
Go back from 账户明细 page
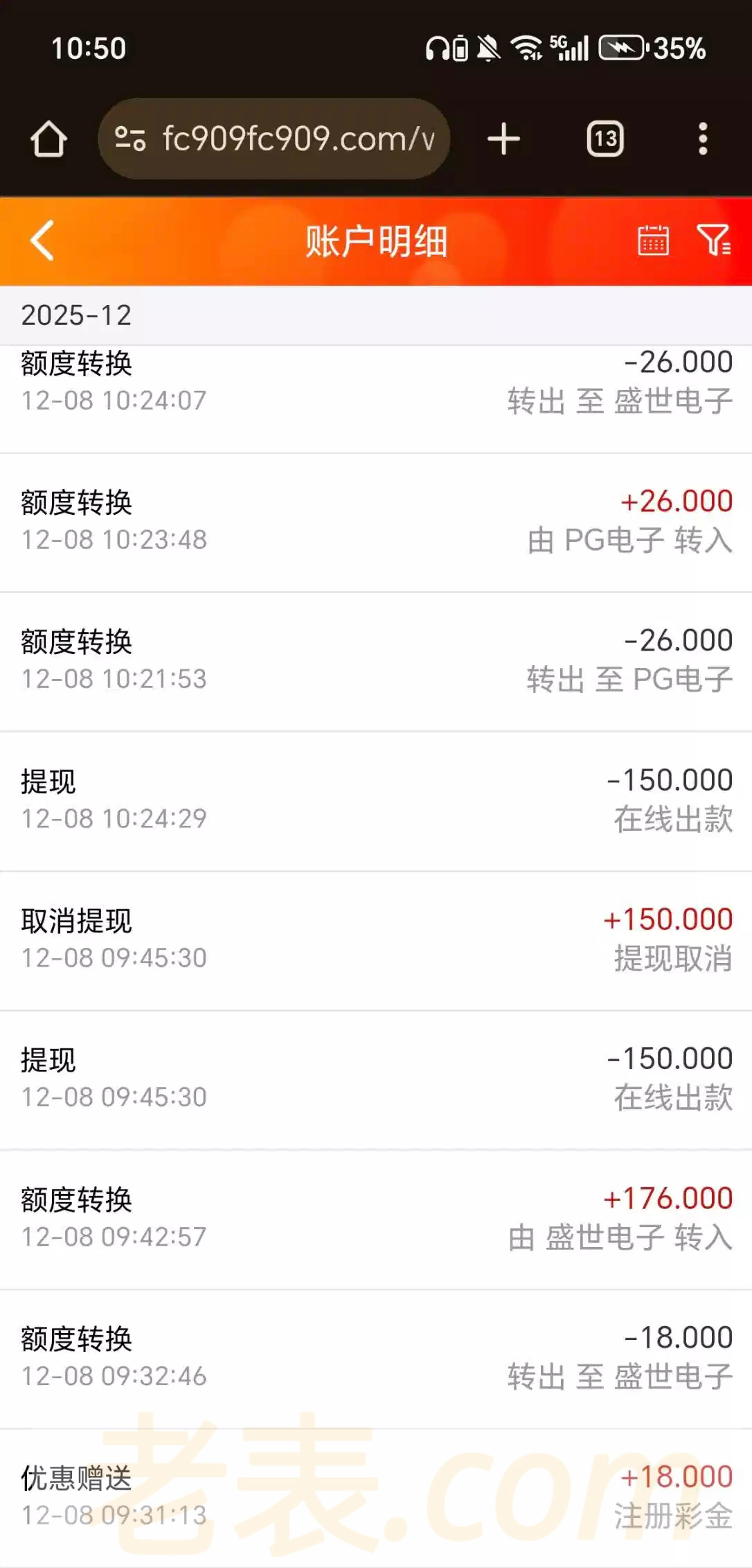[x=42, y=241]
